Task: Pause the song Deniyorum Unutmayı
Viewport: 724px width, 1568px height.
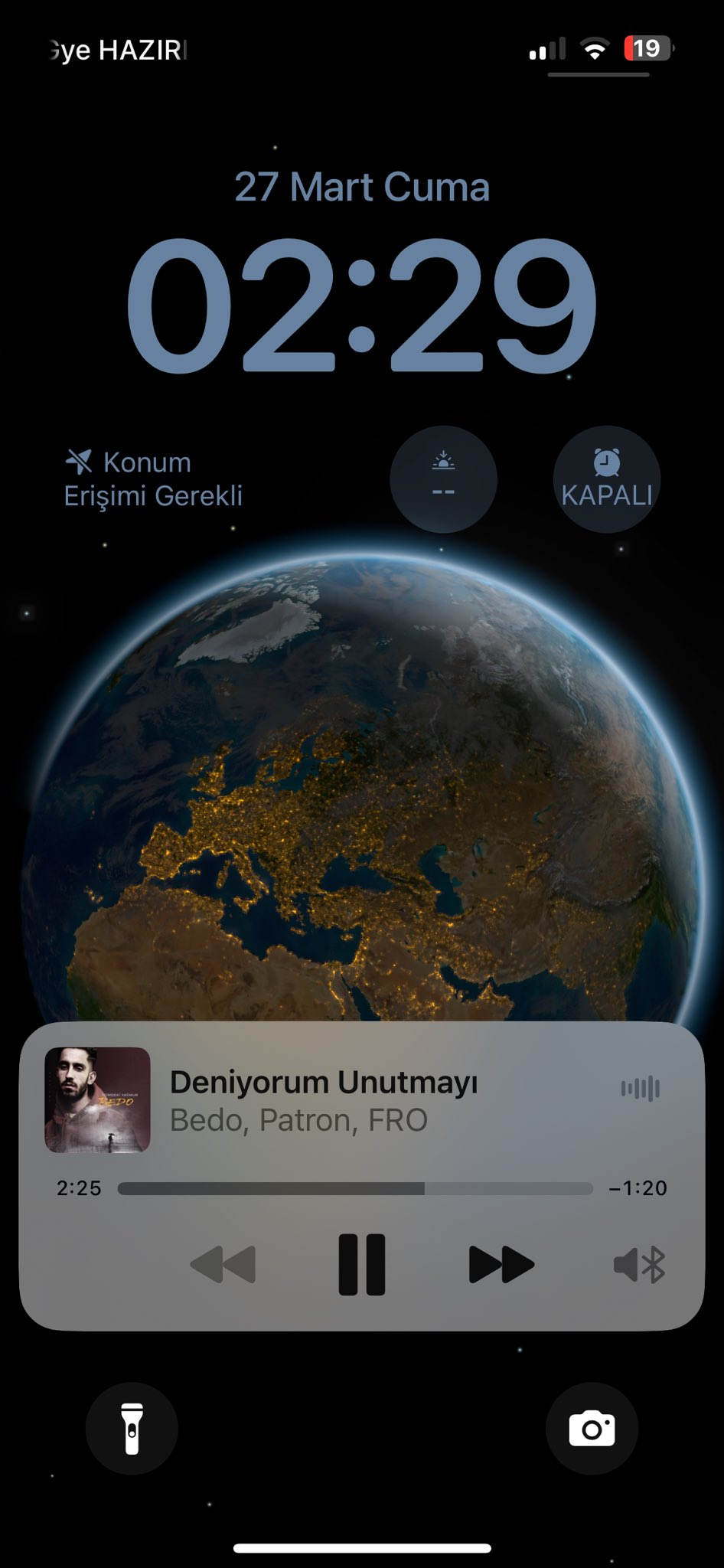Action: (362, 1264)
